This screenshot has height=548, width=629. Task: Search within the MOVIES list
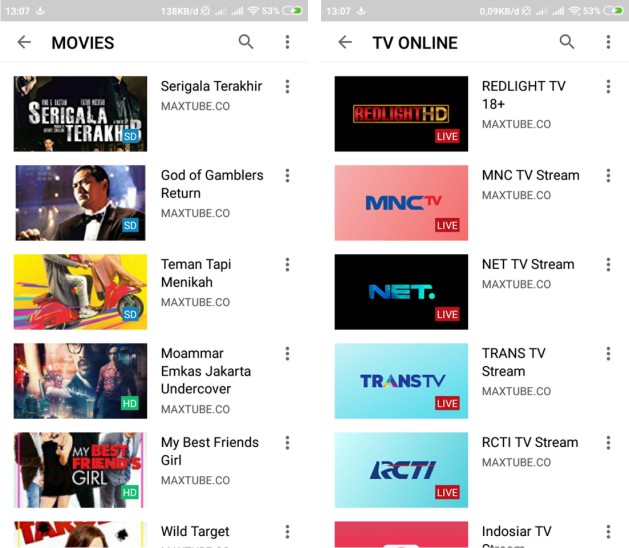point(246,42)
